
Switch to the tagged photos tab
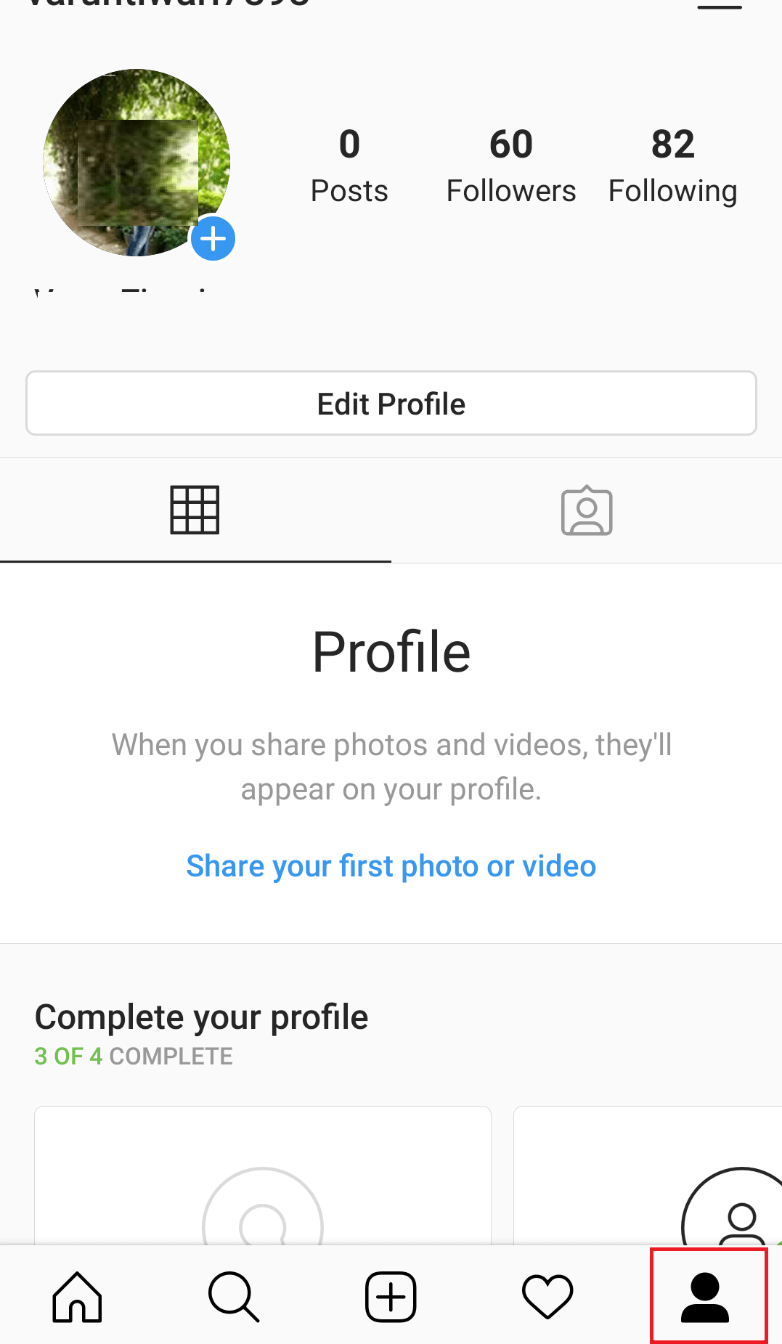[587, 510]
